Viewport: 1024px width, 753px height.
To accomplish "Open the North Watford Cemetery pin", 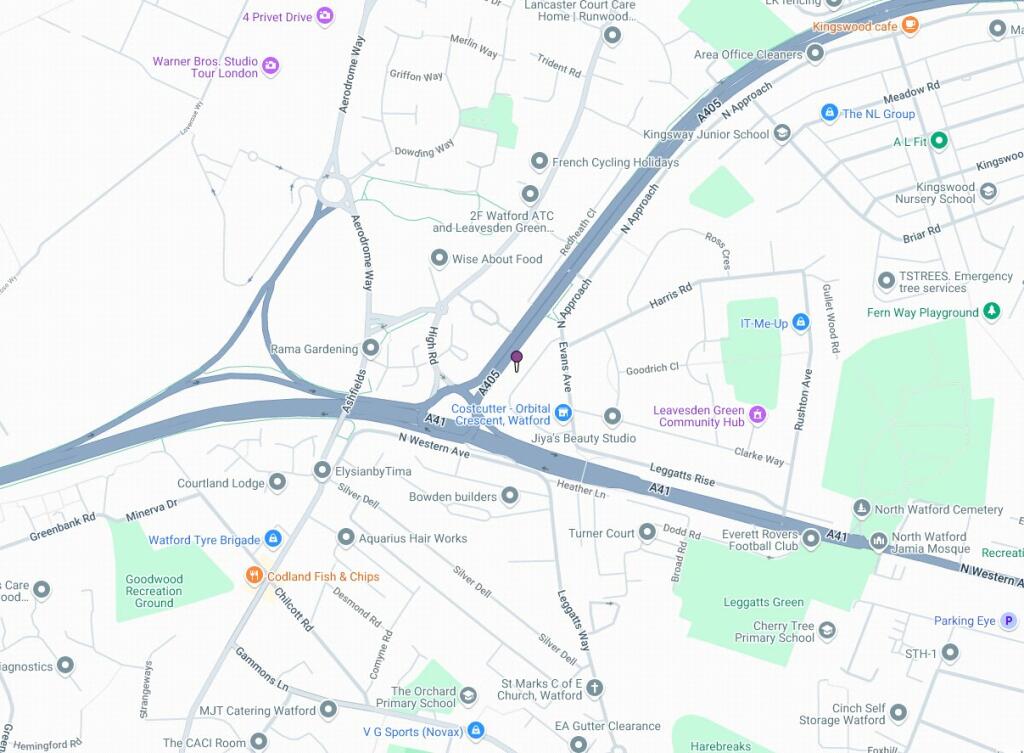I will (x=862, y=509).
